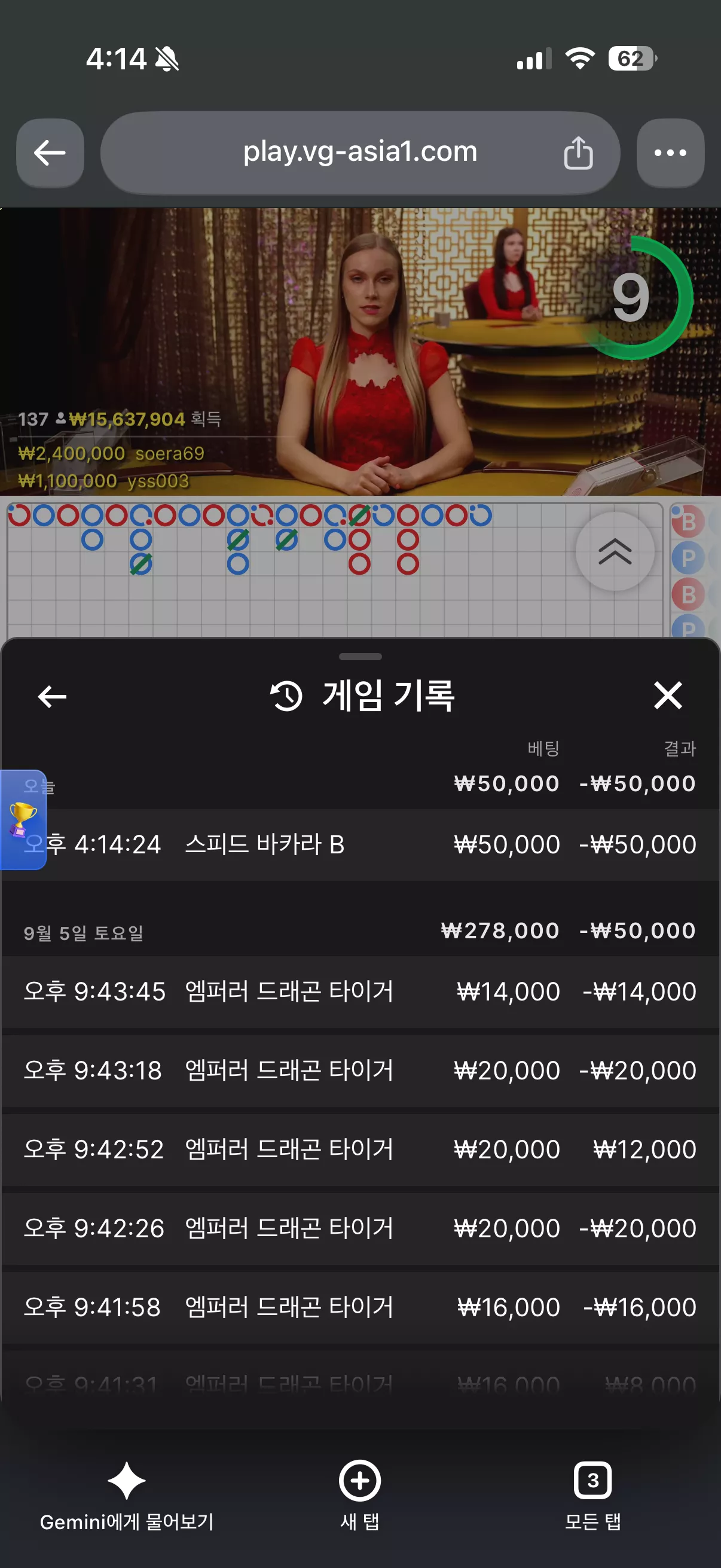Open the 오후 9:43:45 엠퍼러 드래곤 타이거 record
Image resolution: width=721 pixels, height=1568 pixels.
(x=360, y=992)
